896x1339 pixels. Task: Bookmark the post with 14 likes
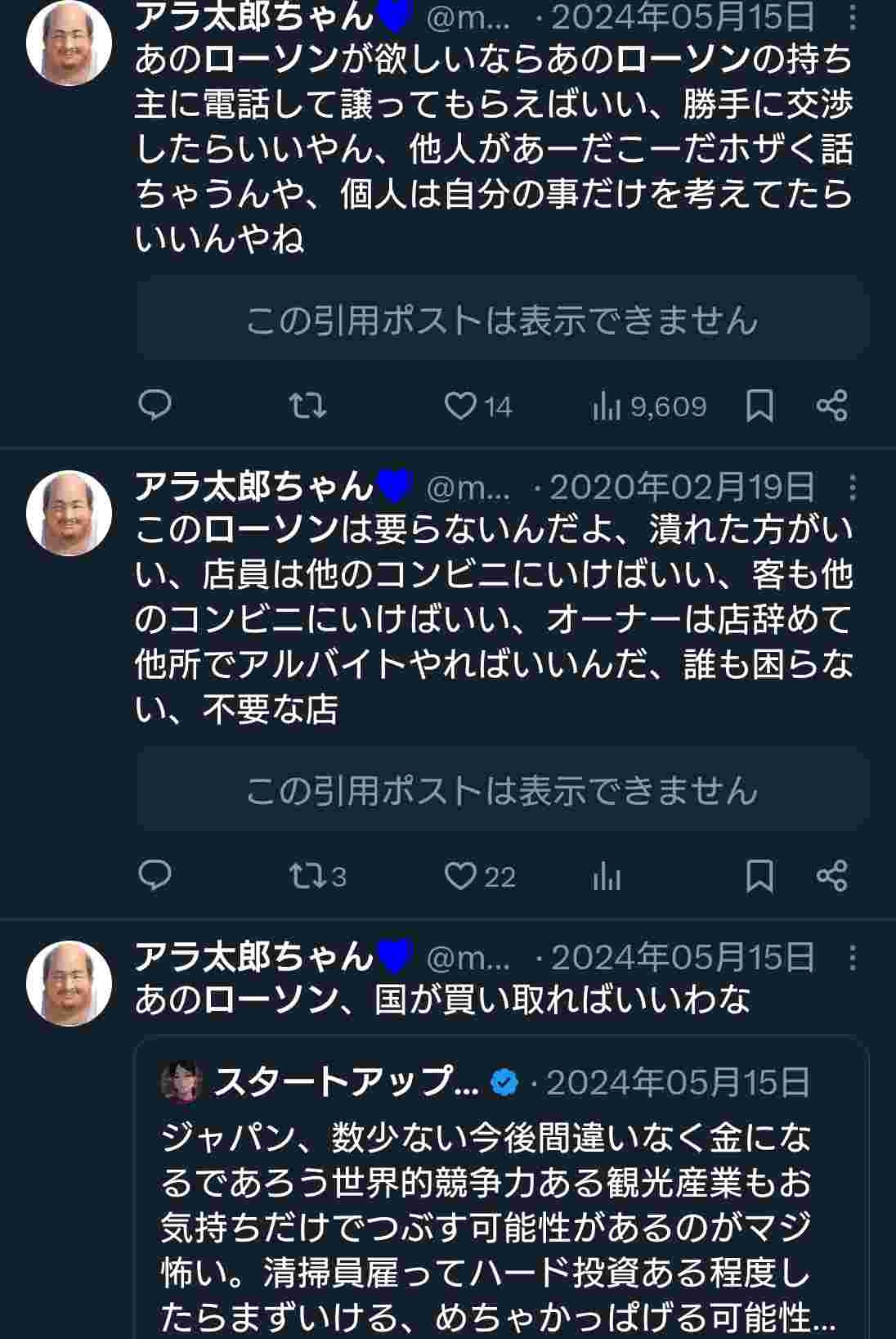(759, 406)
